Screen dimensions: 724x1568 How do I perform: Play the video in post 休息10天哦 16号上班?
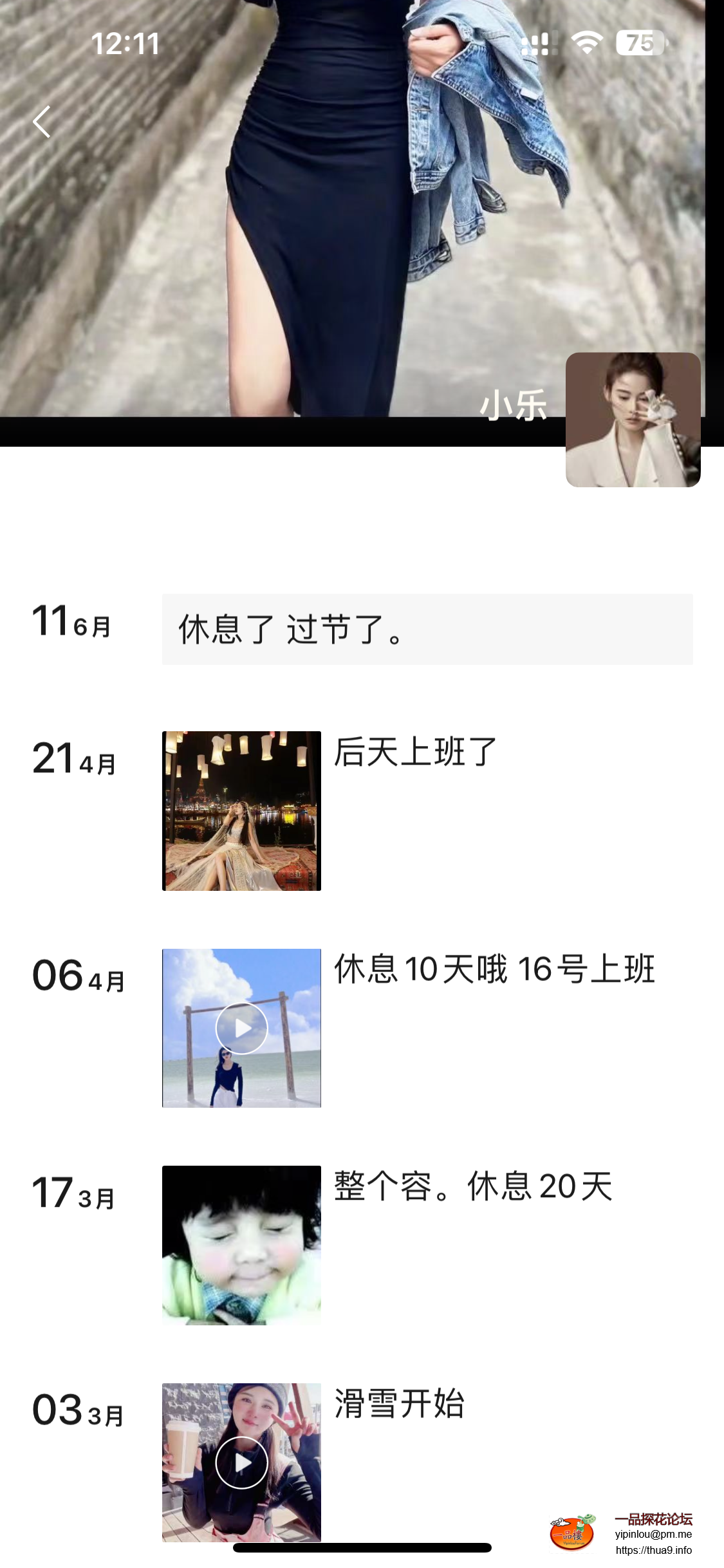point(241,1028)
